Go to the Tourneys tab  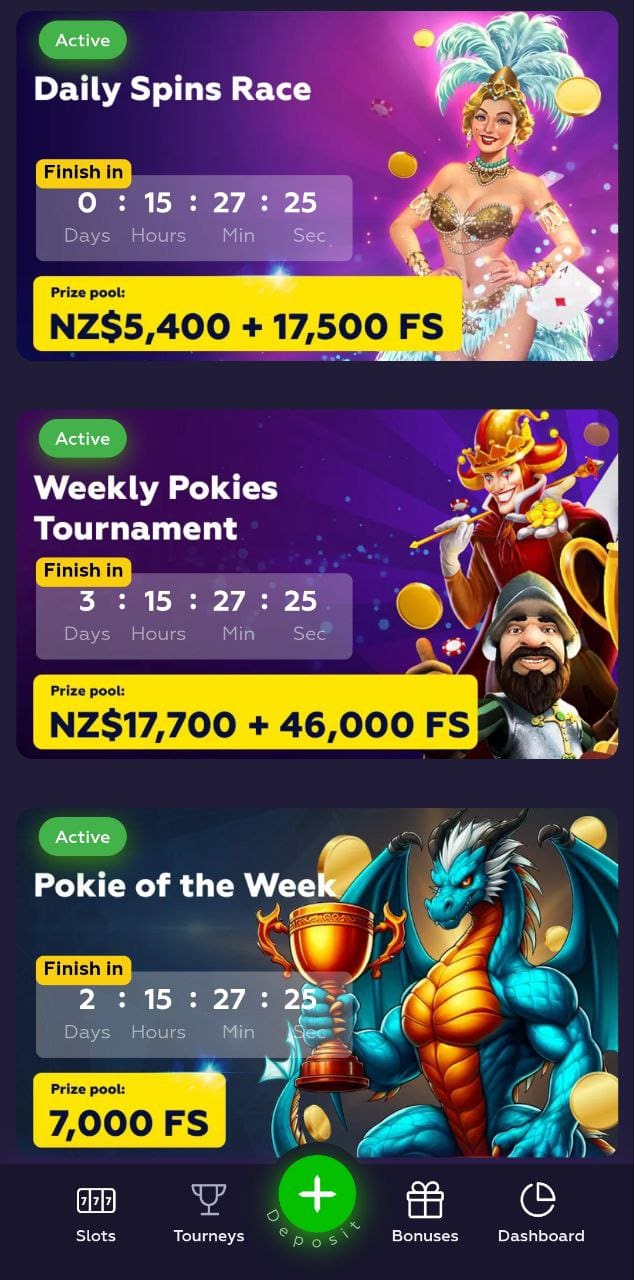coord(209,1213)
